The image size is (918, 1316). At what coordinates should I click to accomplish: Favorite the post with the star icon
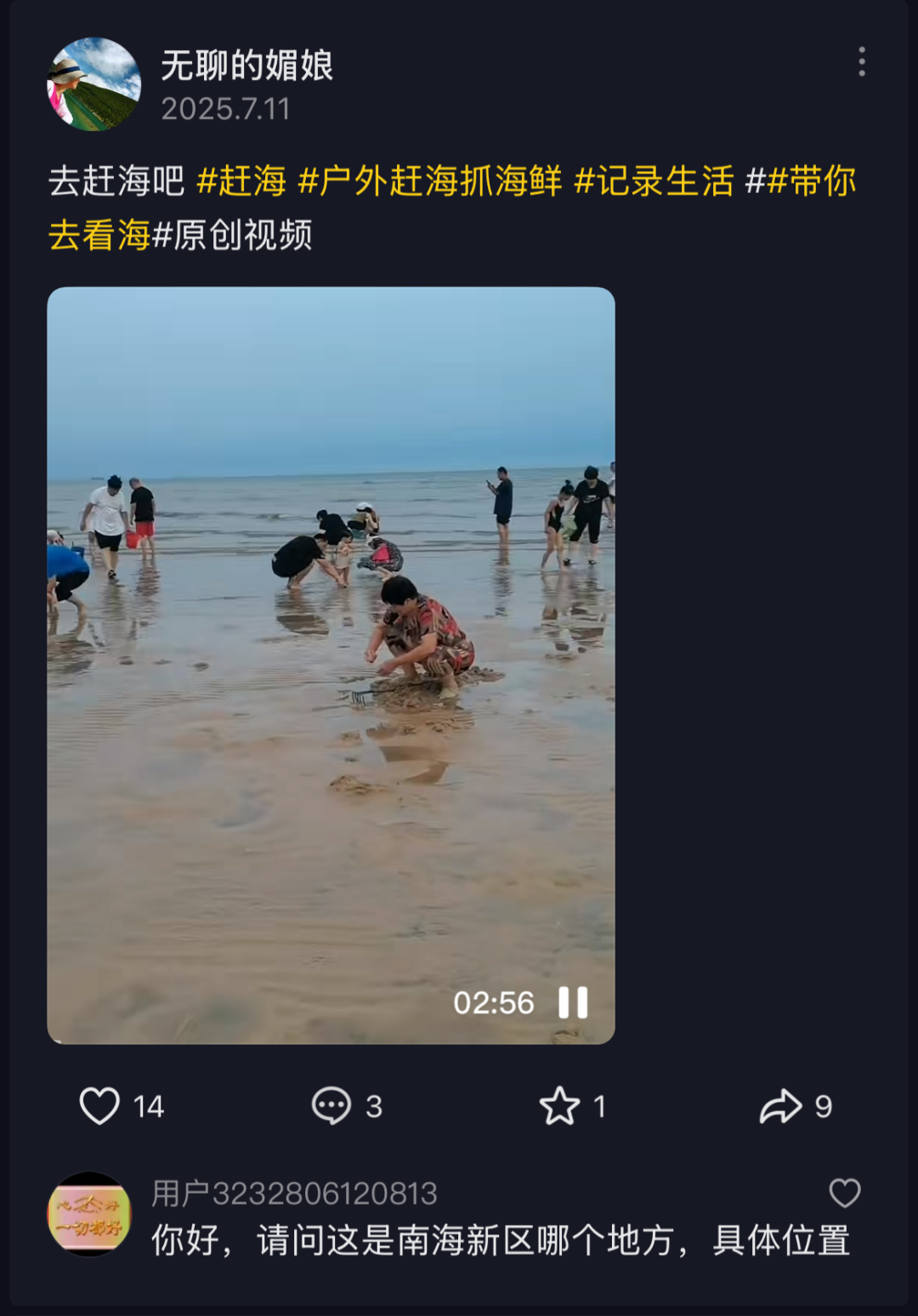[559, 1106]
